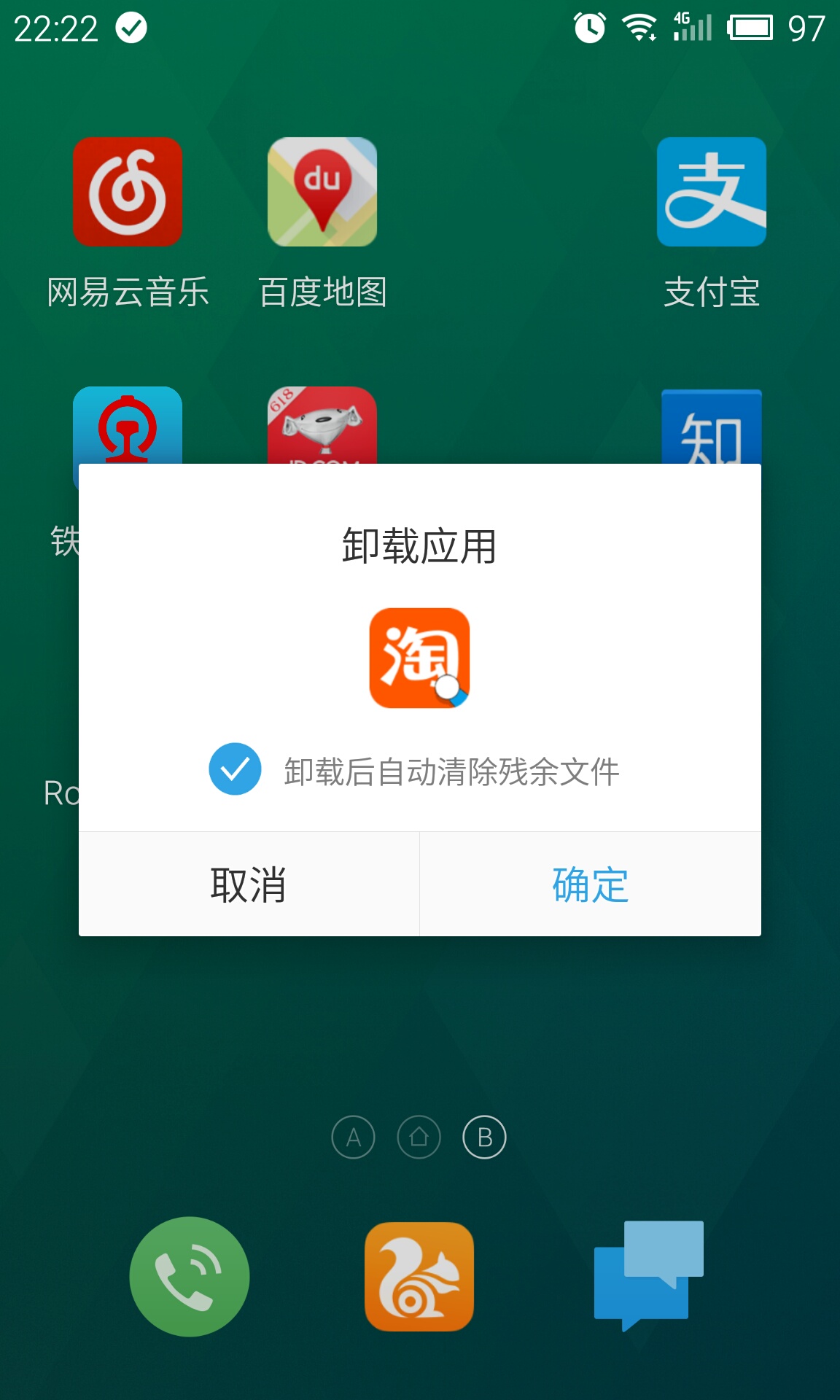Tap 取消 to cancel the uninstall
Screen dimensions: 840x1400
tap(248, 884)
